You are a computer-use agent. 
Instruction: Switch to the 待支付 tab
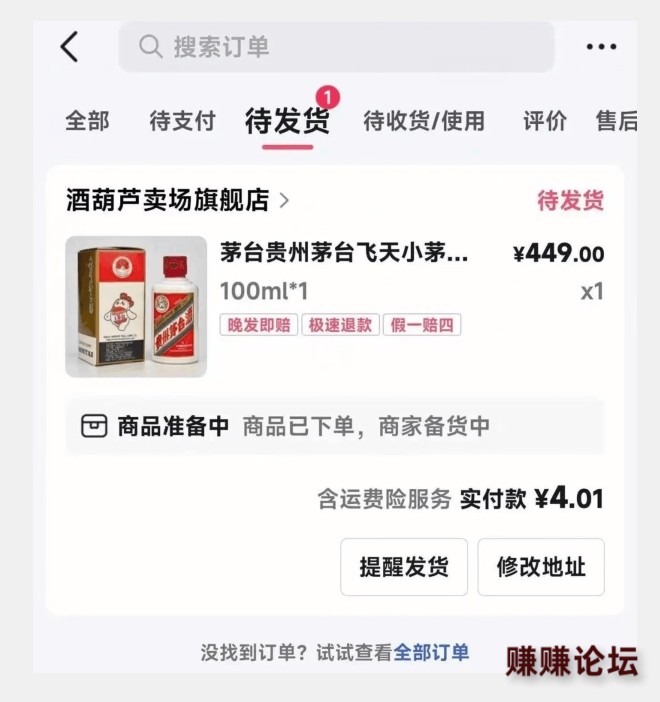182,121
